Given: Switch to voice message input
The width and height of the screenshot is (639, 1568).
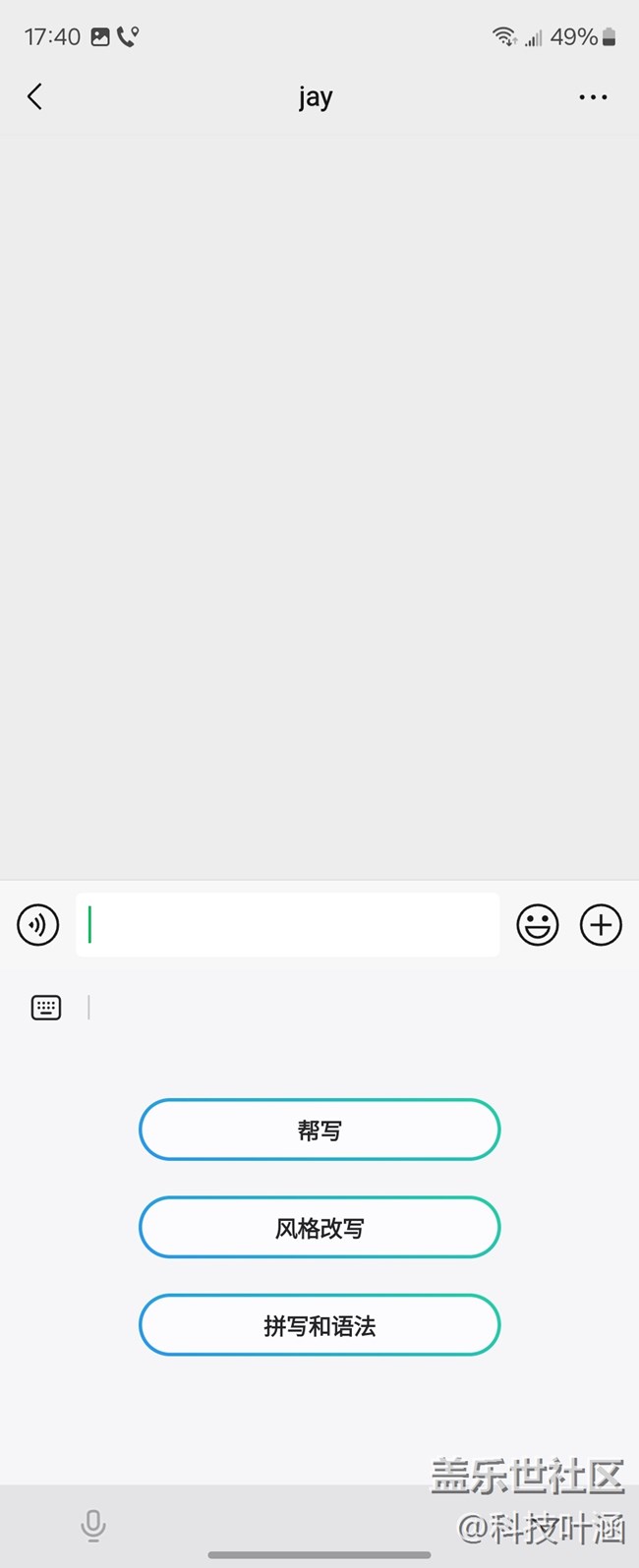Looking at the screenshot, I should [38, 925].
